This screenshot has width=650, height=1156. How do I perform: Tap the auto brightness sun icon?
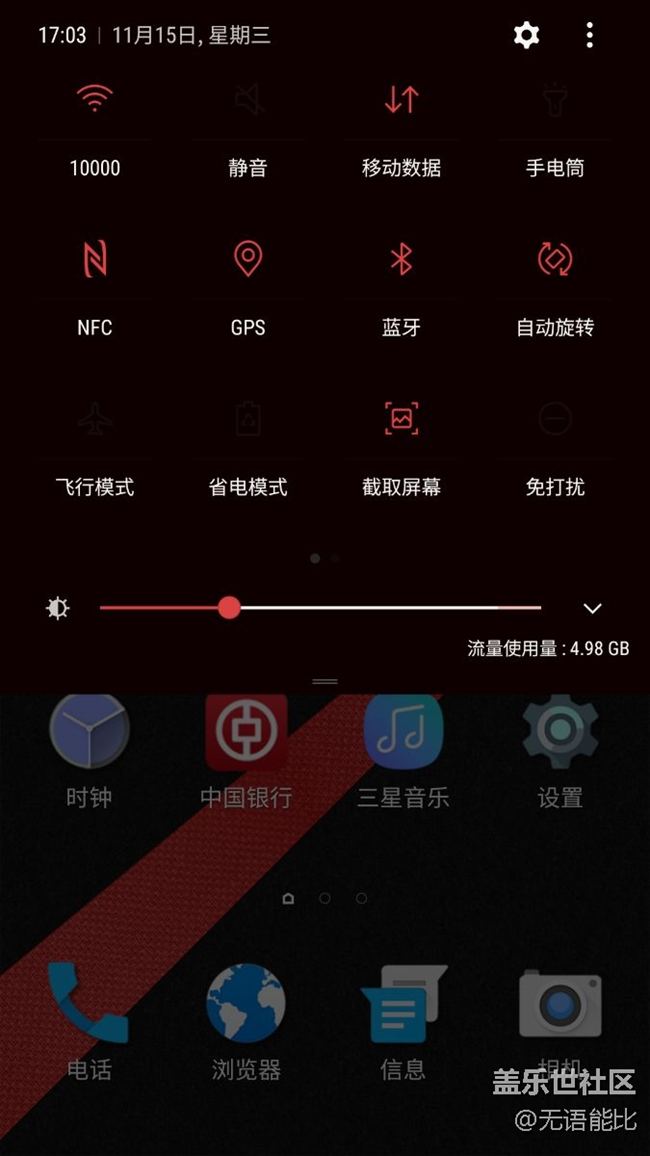(x=58, y=608)
